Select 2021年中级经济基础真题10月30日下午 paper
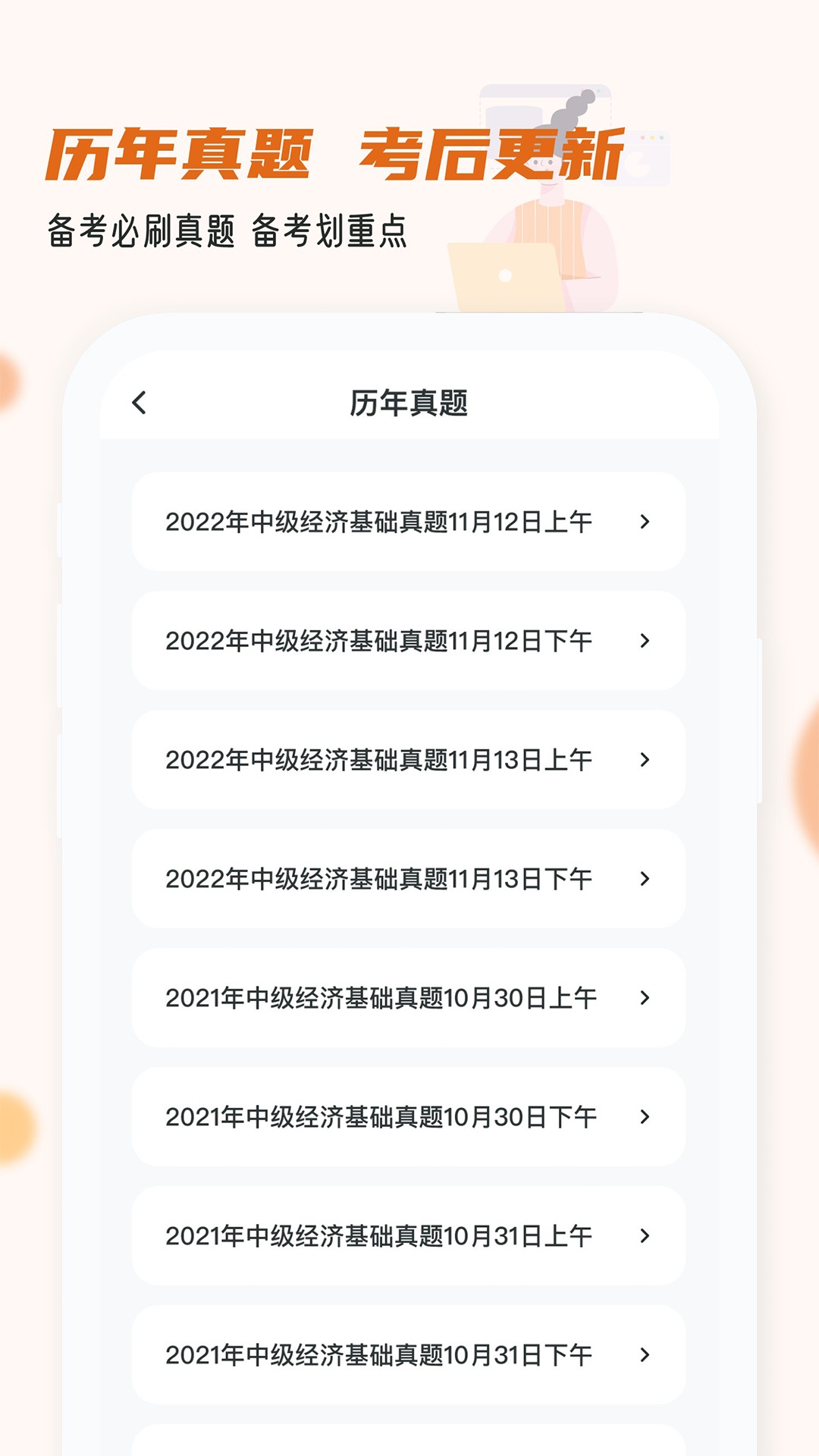Viewport: 819px width, 1456px height. click(x=379, y=1118)
